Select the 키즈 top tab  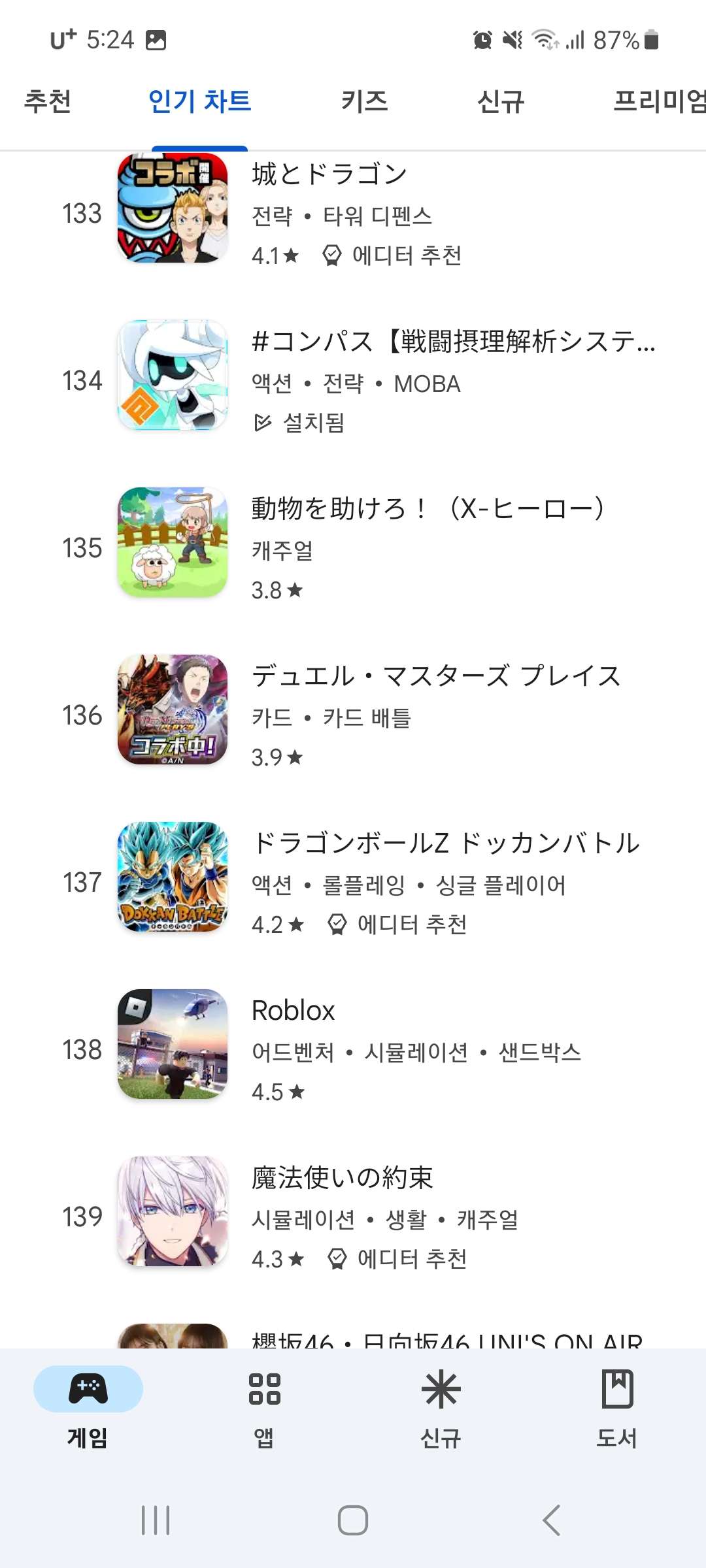point(364,102)
